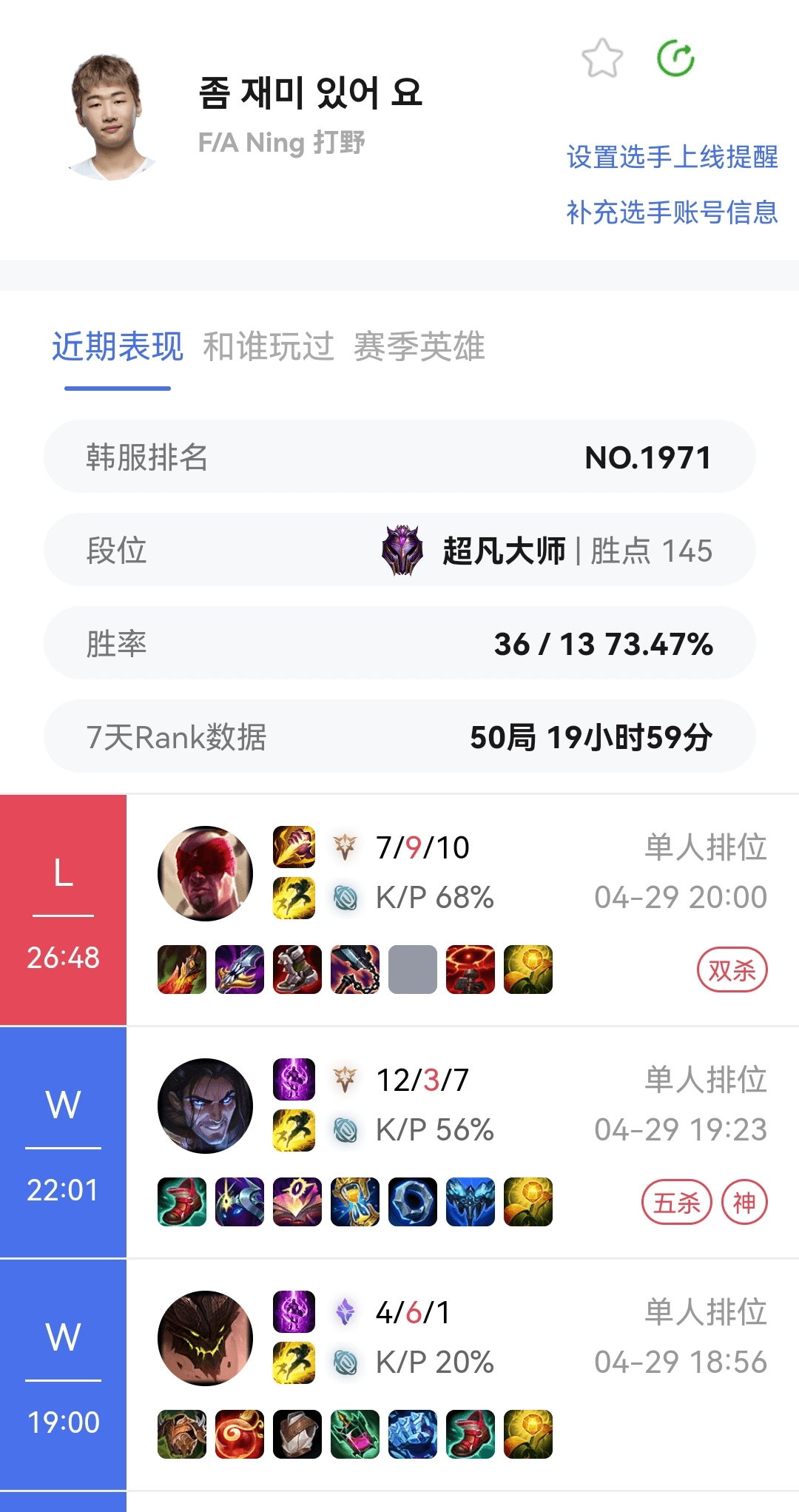Open 设置选手上线提醒 link

pyautogui.click(x=672, y=157)
